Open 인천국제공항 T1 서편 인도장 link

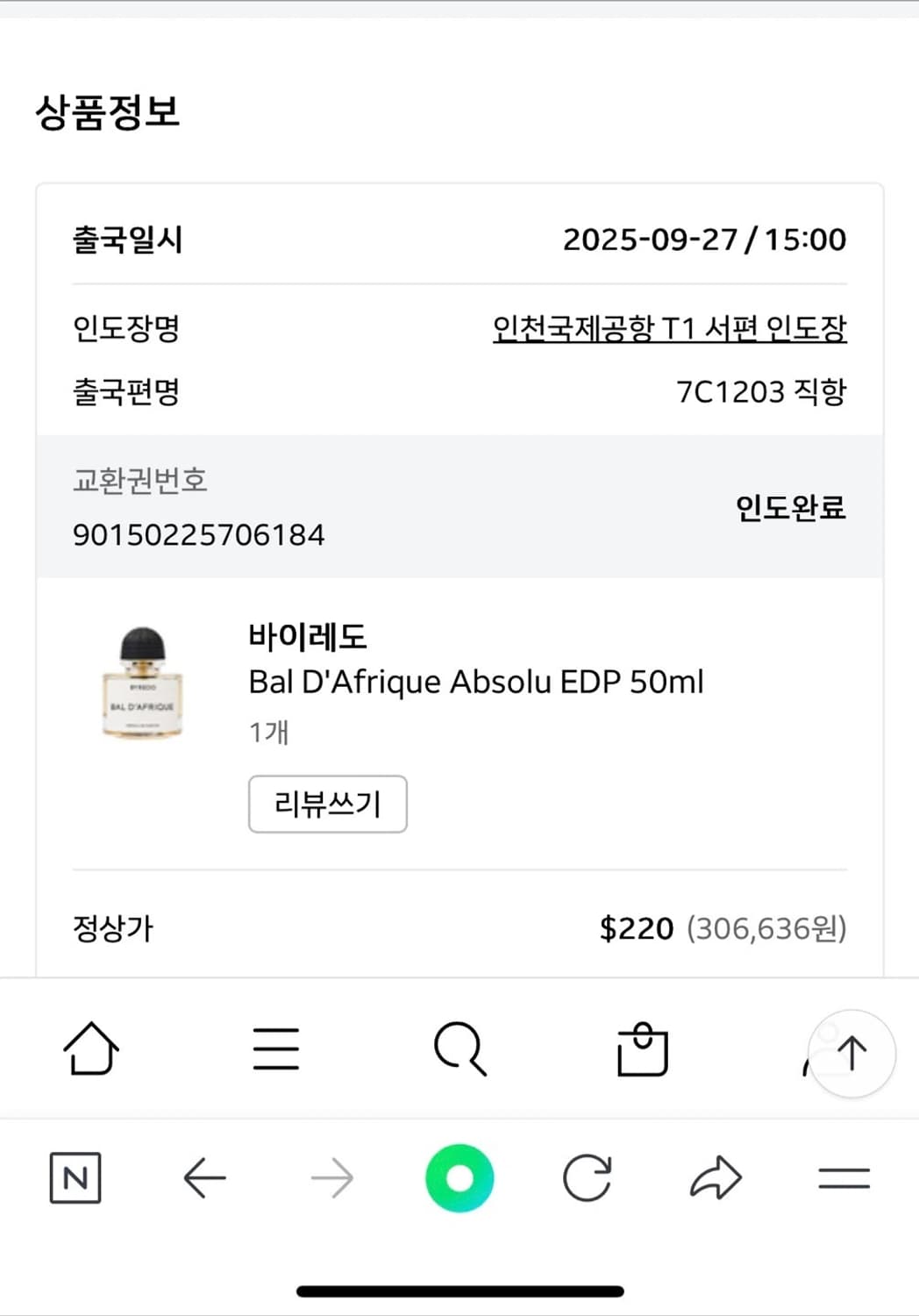click(x=671, y=329)
